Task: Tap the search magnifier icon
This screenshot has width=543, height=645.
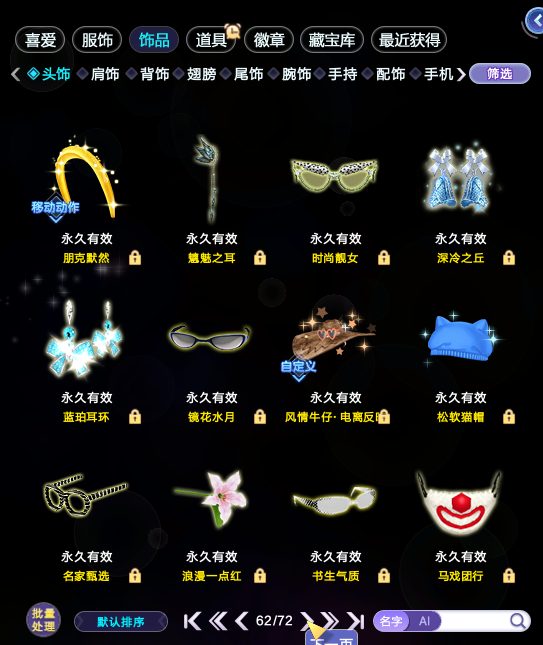Action: pos(518,621)
